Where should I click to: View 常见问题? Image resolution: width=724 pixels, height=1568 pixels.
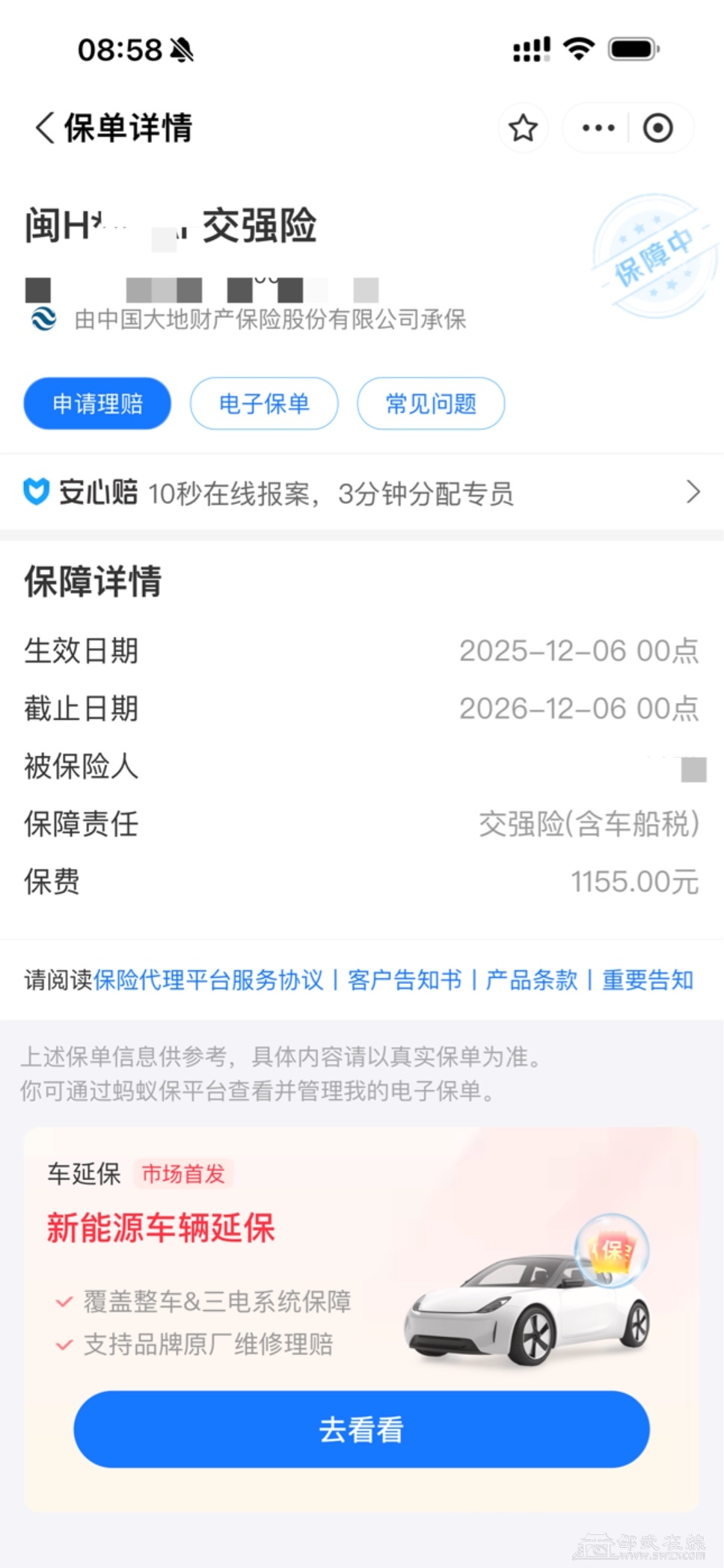click(x=431, y=404)
